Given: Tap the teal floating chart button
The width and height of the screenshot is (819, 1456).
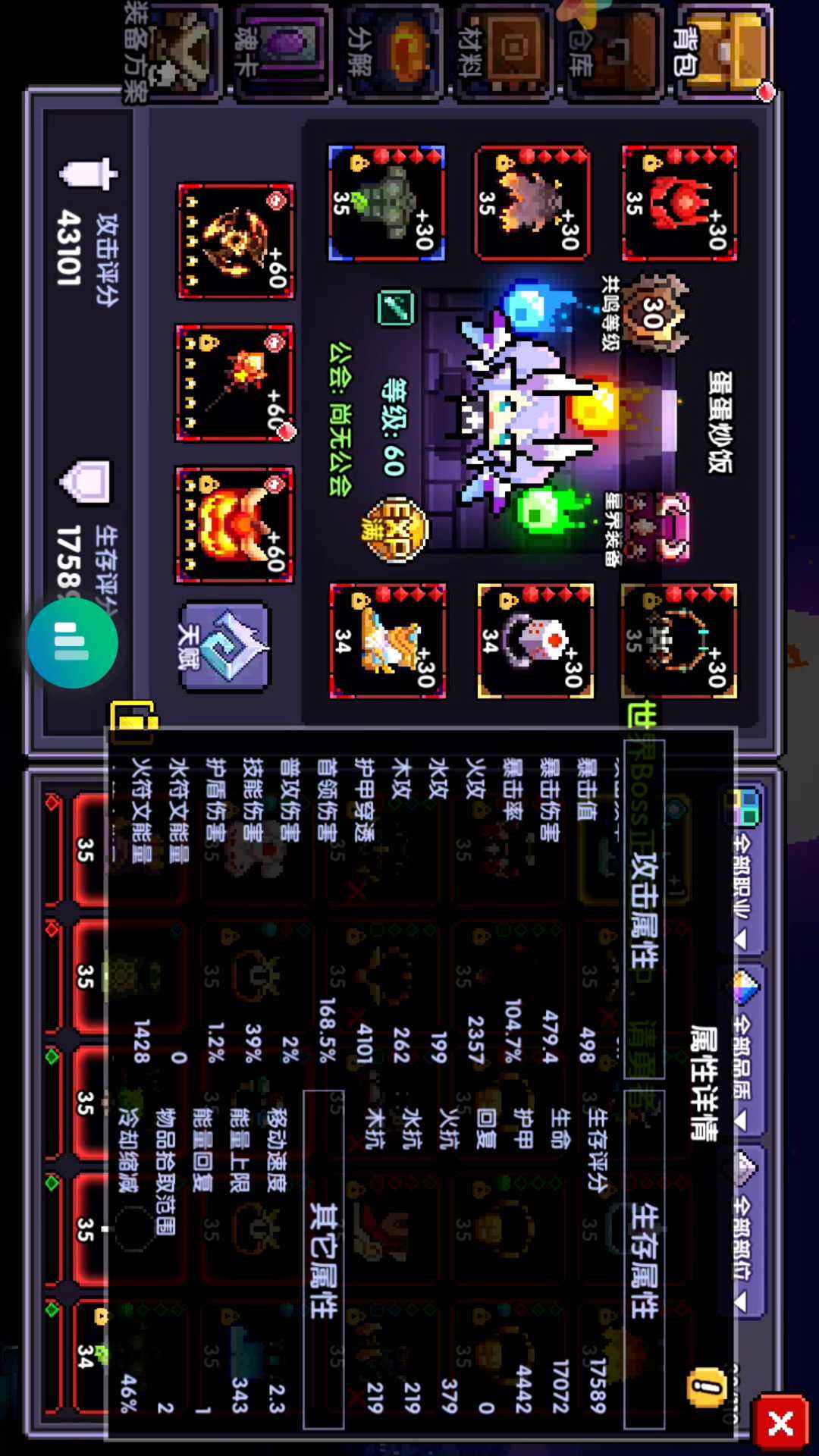Looking at the screenshot, I should click(73, 643).
